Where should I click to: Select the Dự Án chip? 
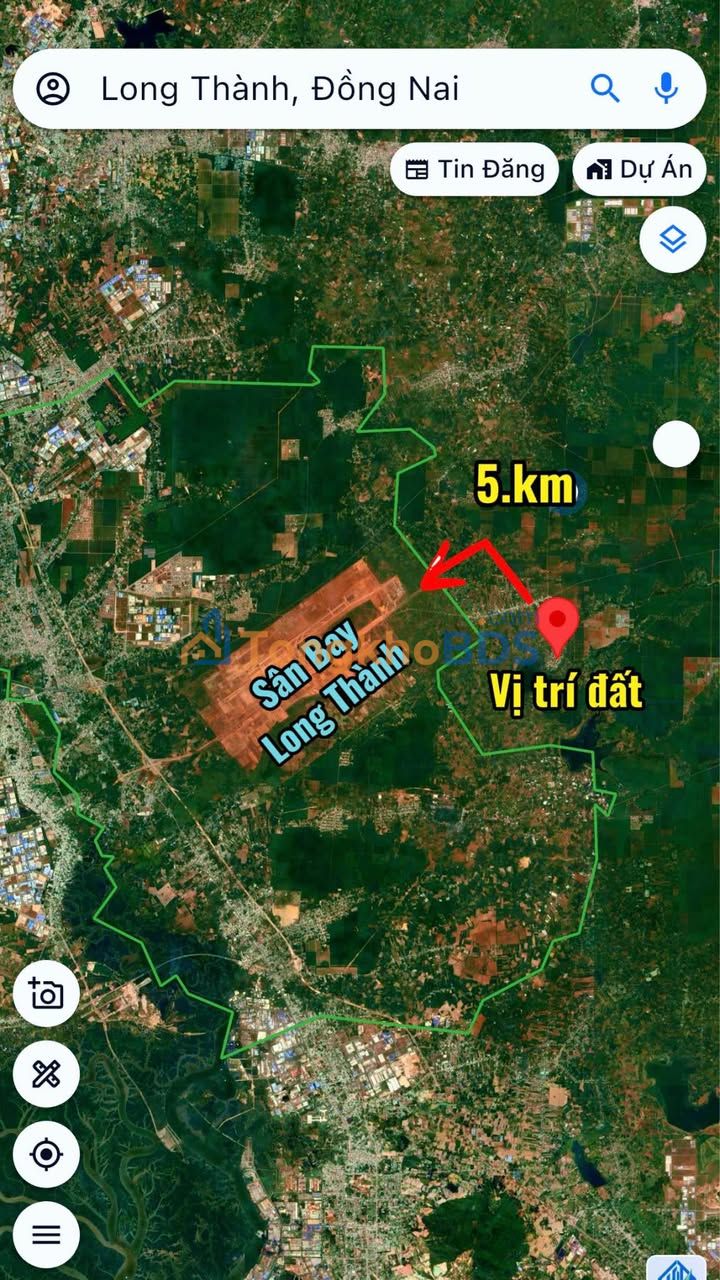click(x=640, y=169)
